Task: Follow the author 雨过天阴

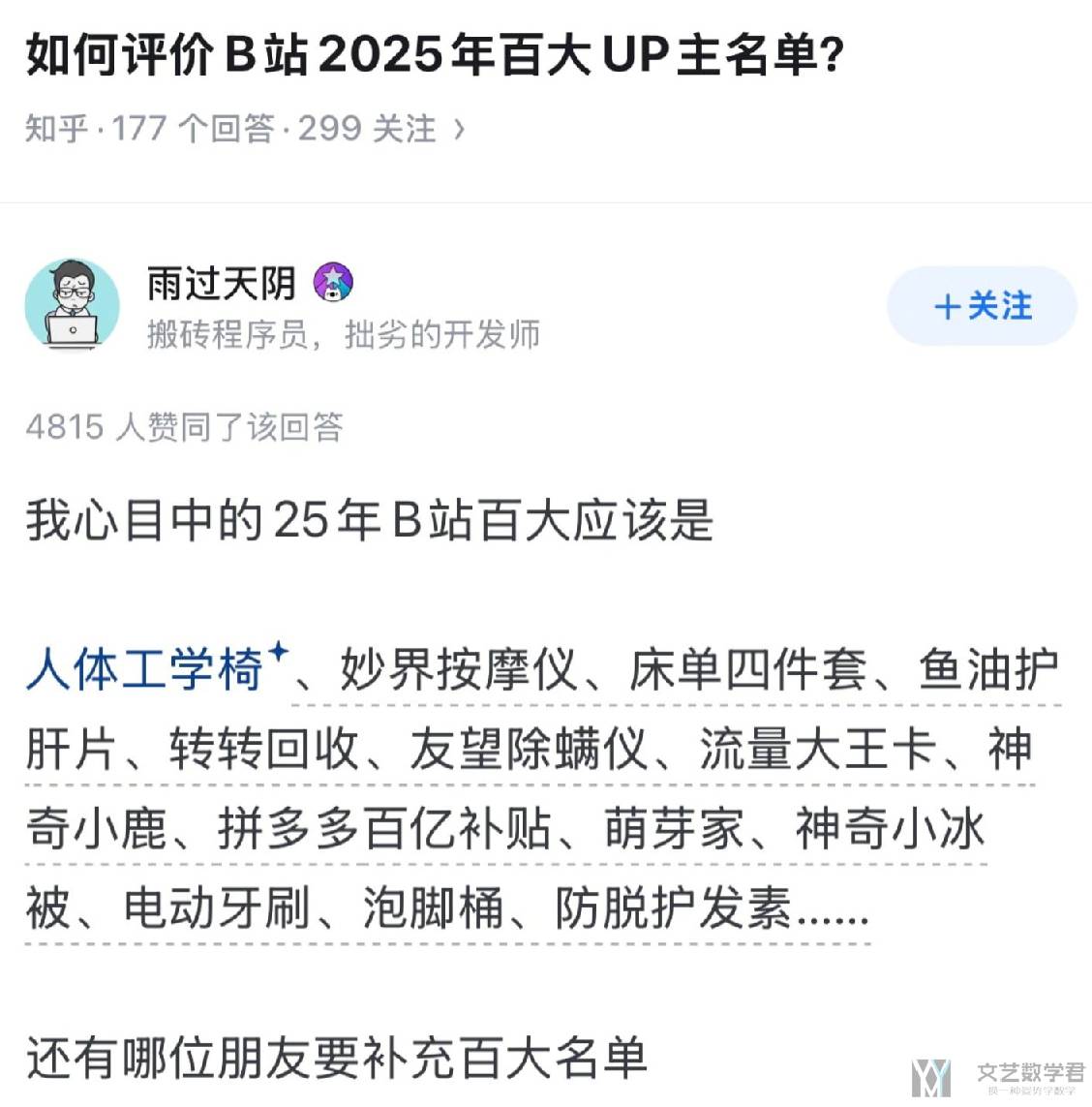Action: pyautogui.click(x=982, y=306)
